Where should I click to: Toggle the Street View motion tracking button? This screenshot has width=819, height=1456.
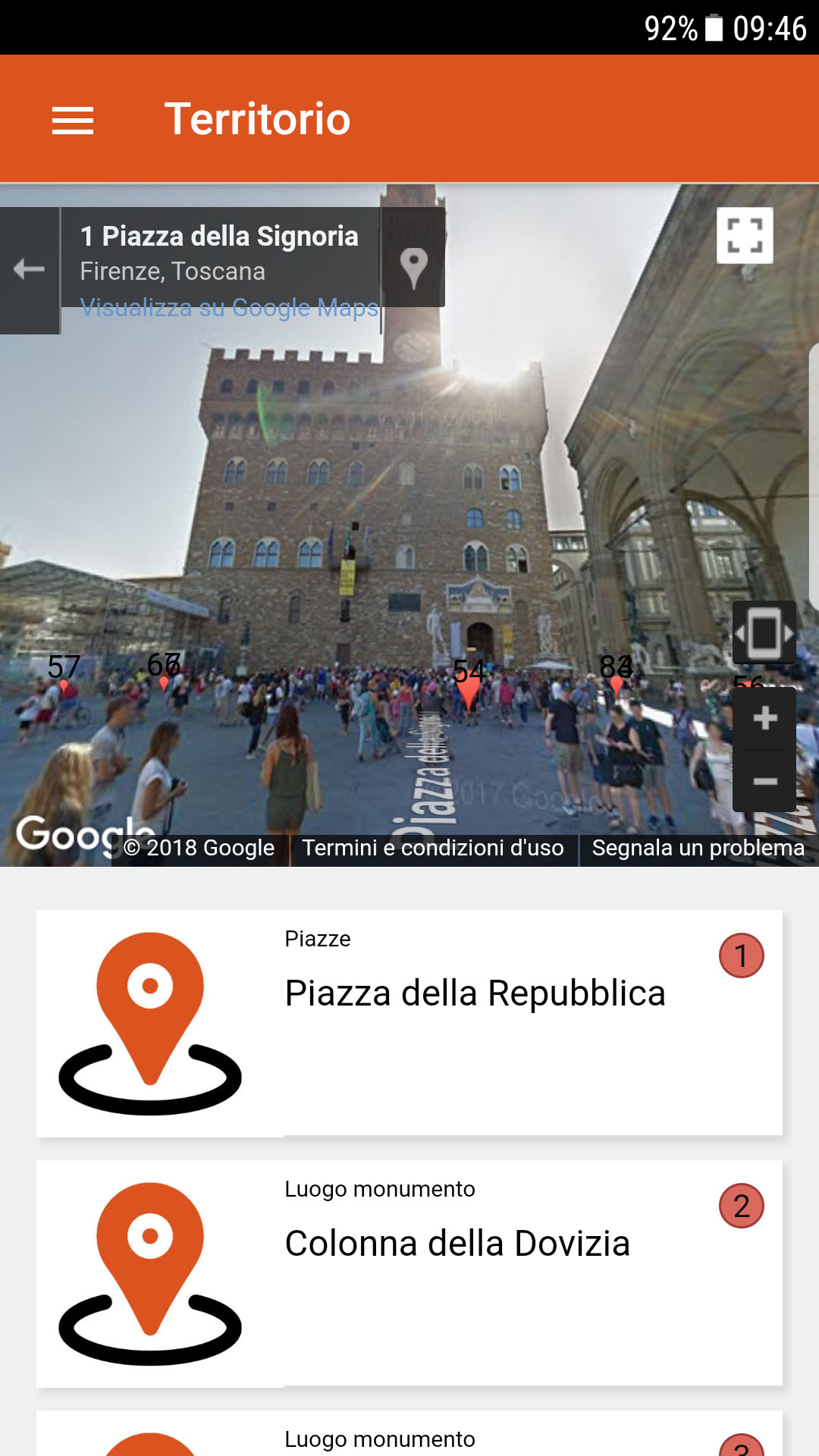click(764, 632)
